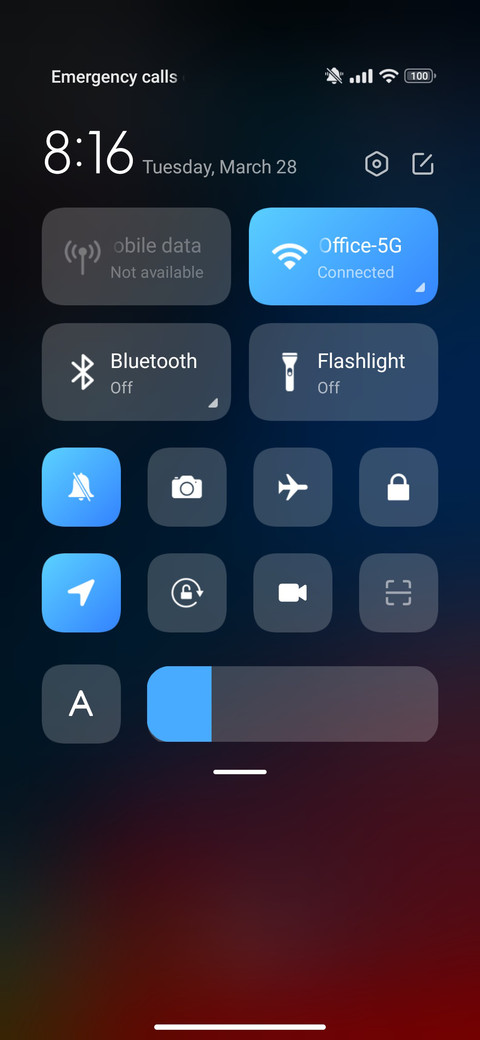Viewport: 480px width, 1040px height.
Task: Turn off the Office-5G Wi-Fi tile
Action: pyautogui.click(x=343, y=256)
